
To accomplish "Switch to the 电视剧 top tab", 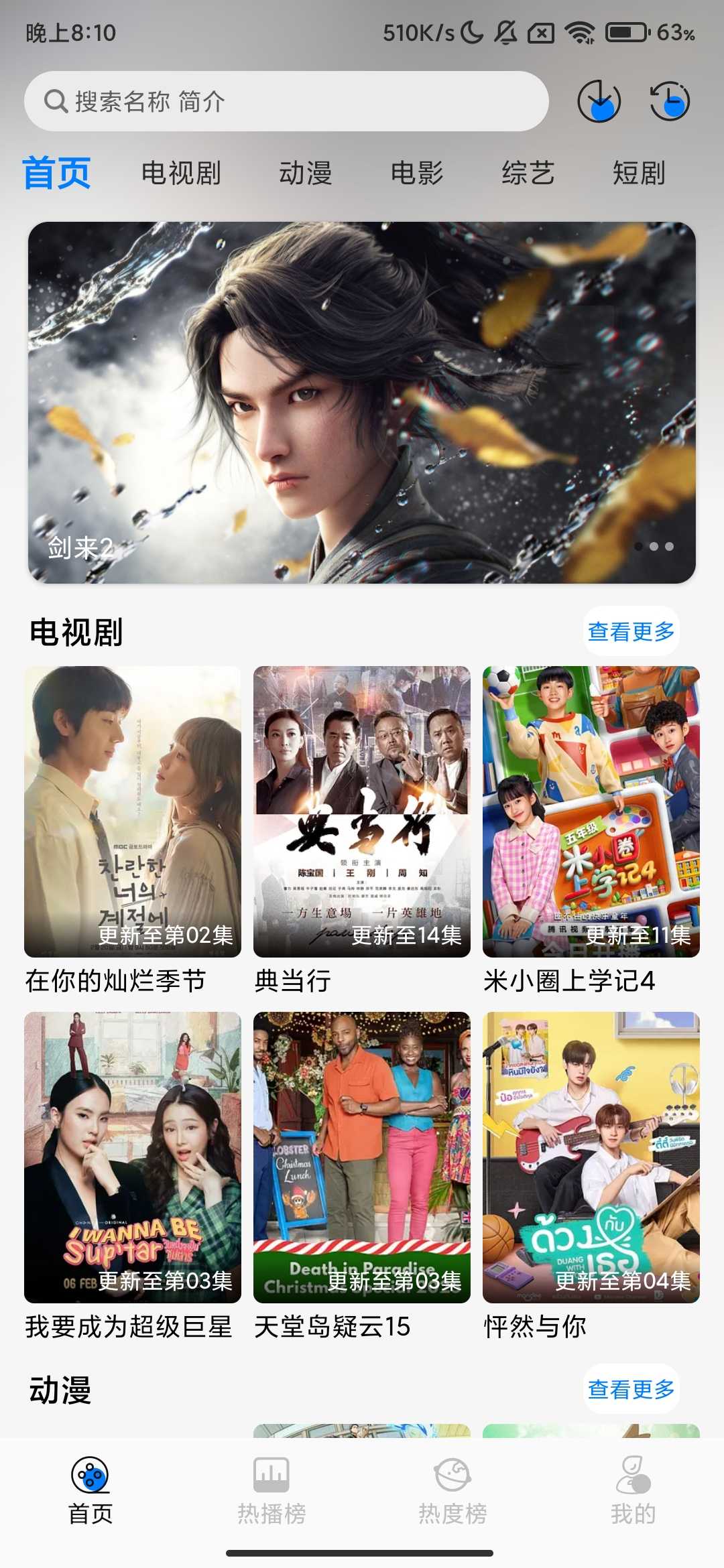I will [x=181, y=173].
